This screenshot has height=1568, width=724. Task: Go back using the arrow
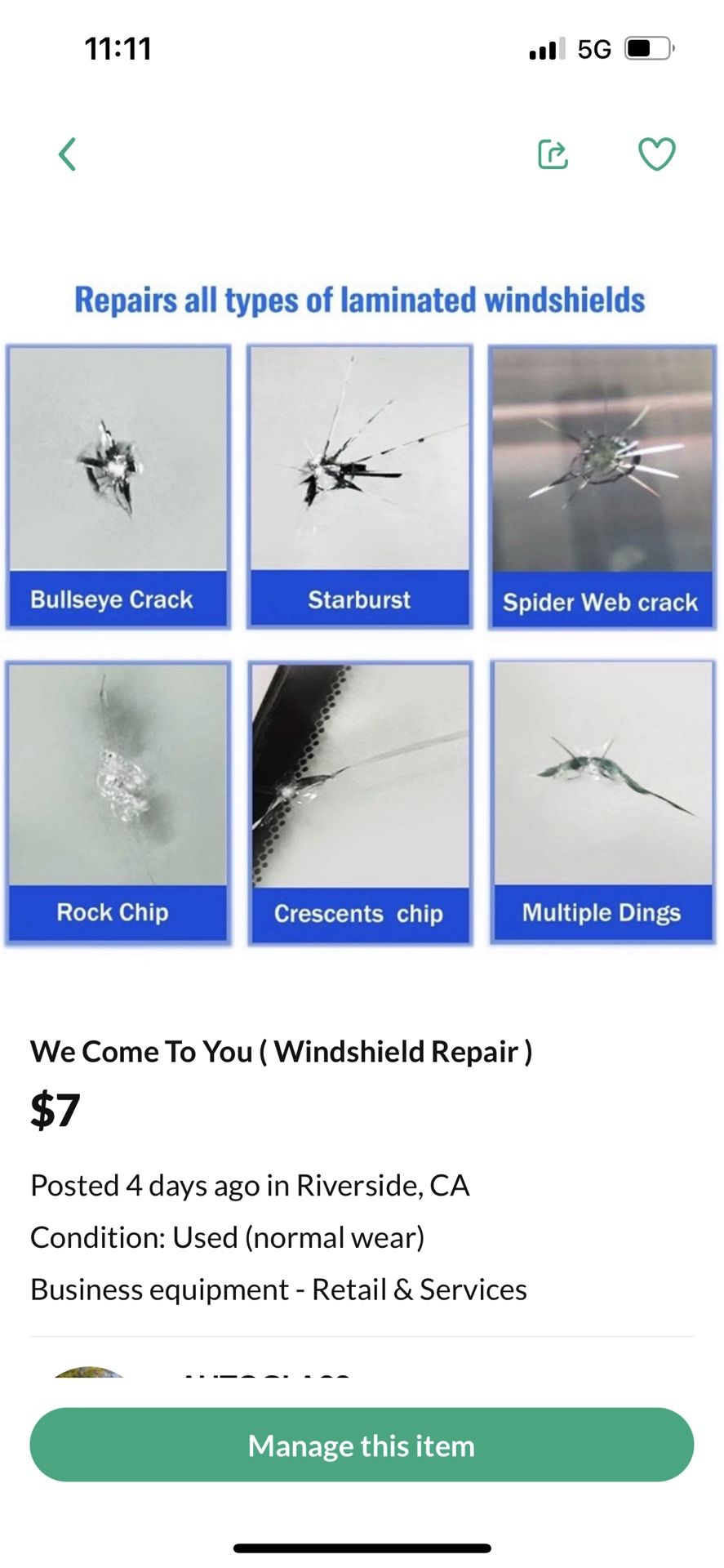pos(68,154)
